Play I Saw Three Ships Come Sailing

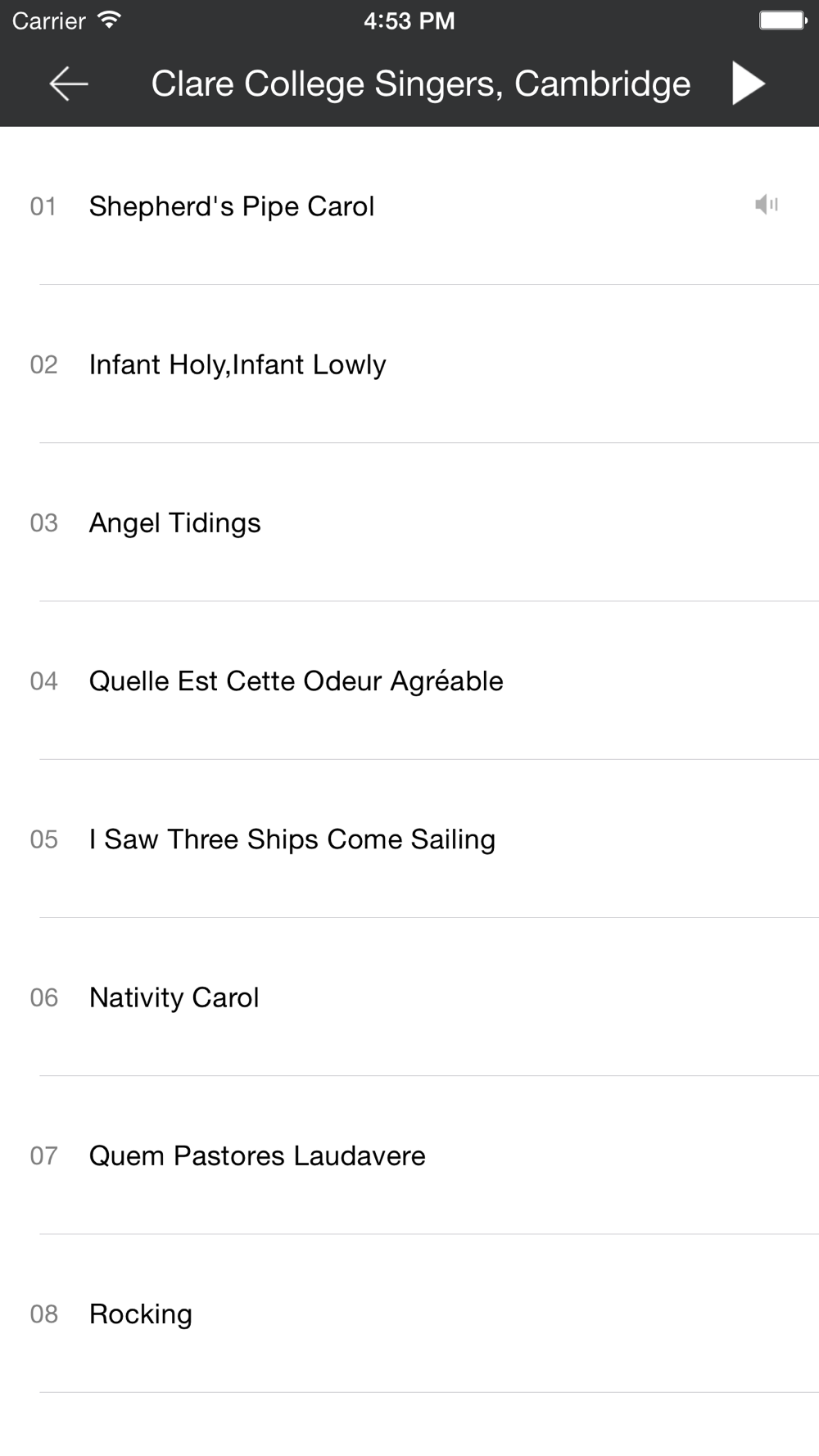(x=409, y=839)
